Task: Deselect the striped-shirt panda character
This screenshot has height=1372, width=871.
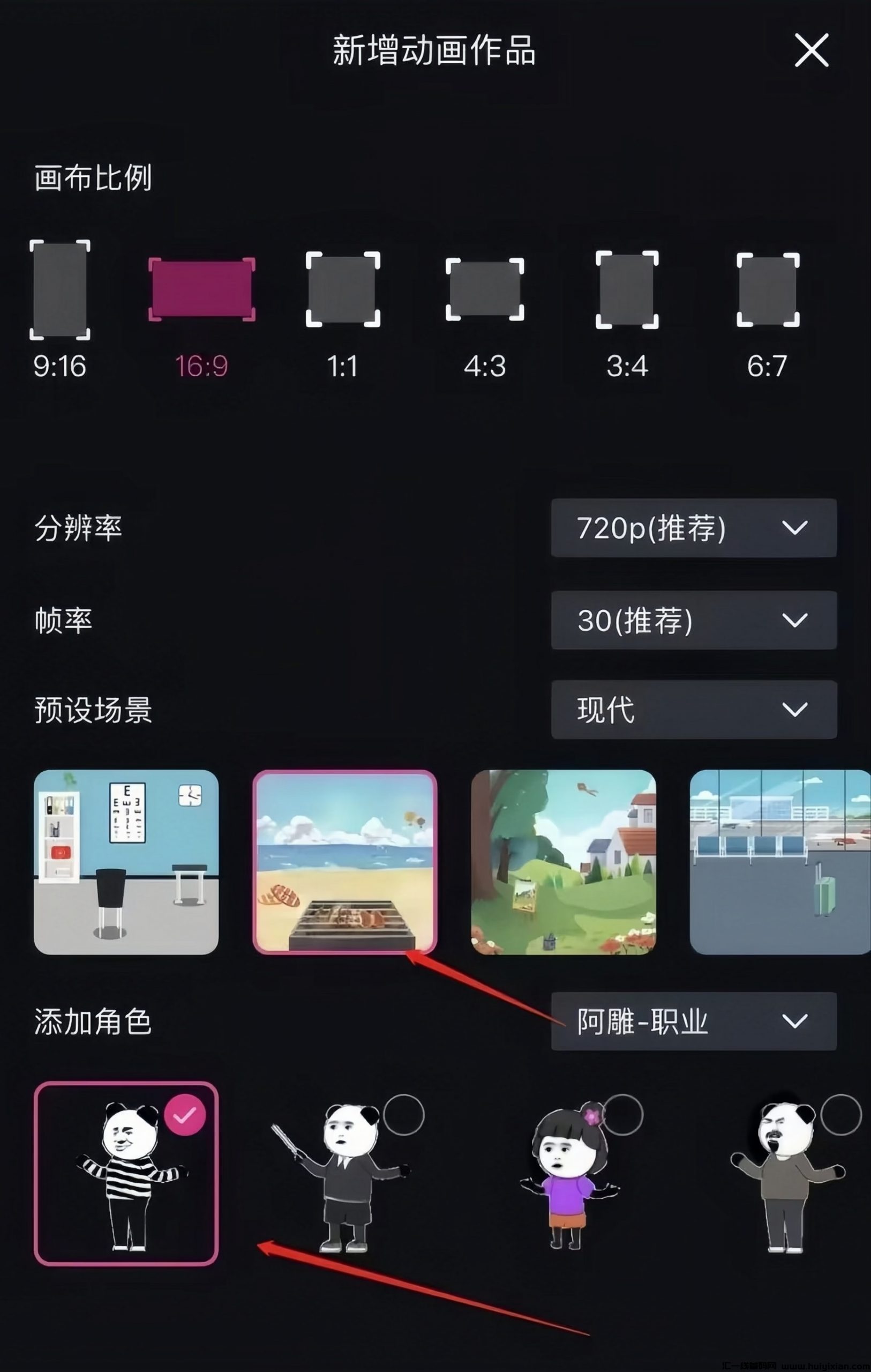Action: [126, 1174]
